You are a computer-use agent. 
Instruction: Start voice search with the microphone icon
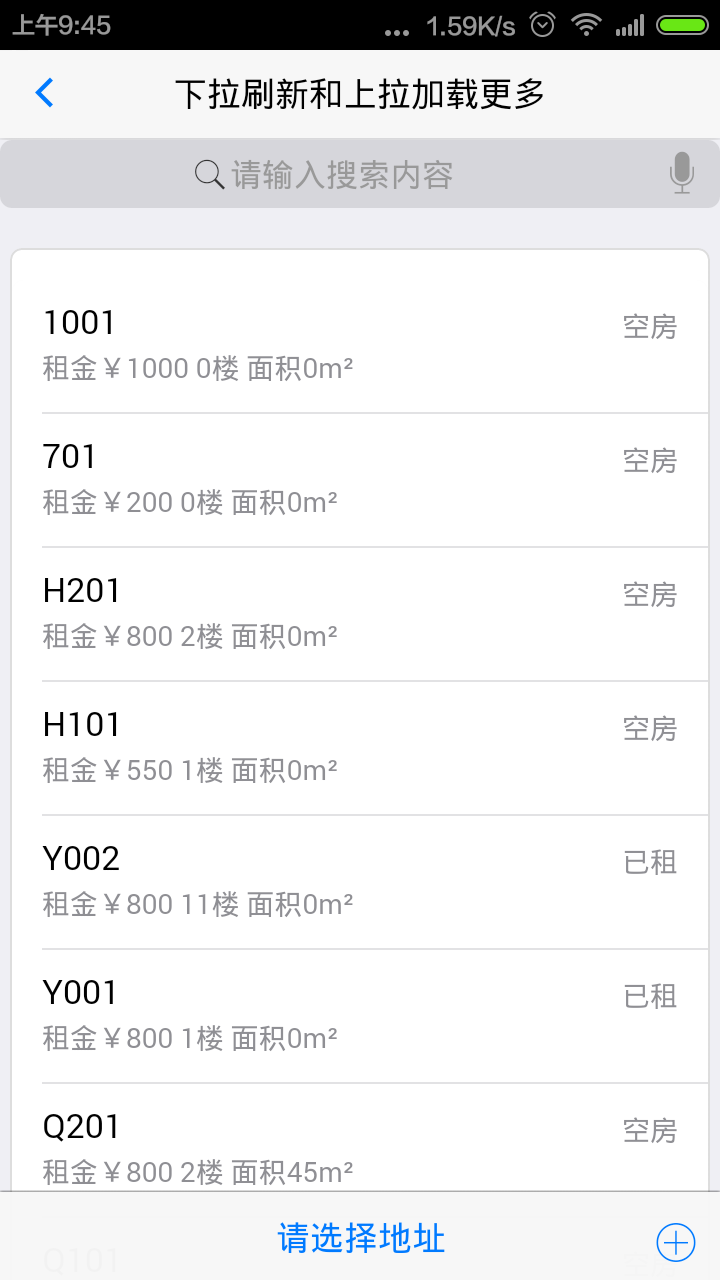point(682,174)
